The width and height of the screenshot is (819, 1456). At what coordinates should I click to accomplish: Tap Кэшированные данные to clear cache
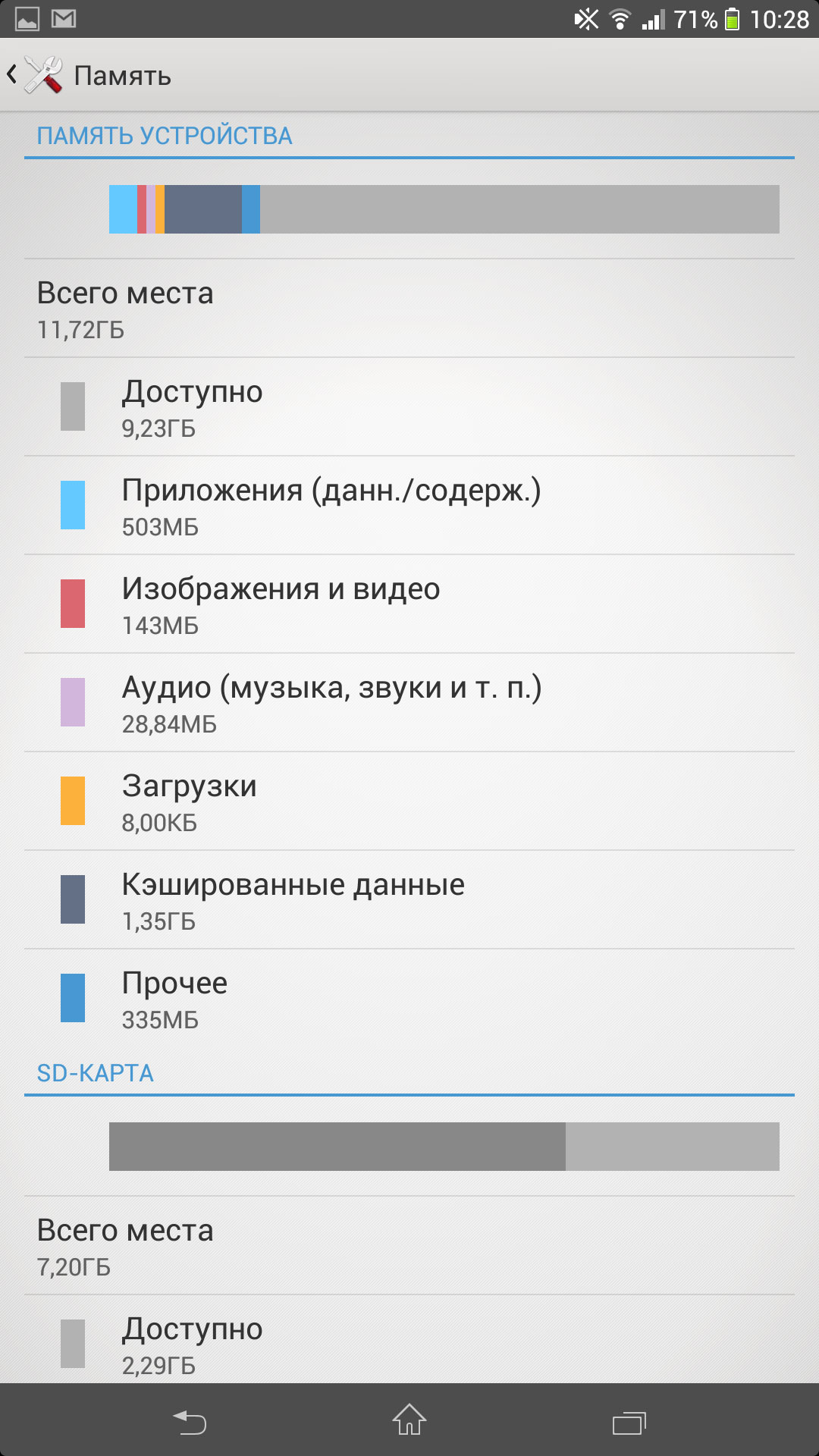click(x=409, y=899)
